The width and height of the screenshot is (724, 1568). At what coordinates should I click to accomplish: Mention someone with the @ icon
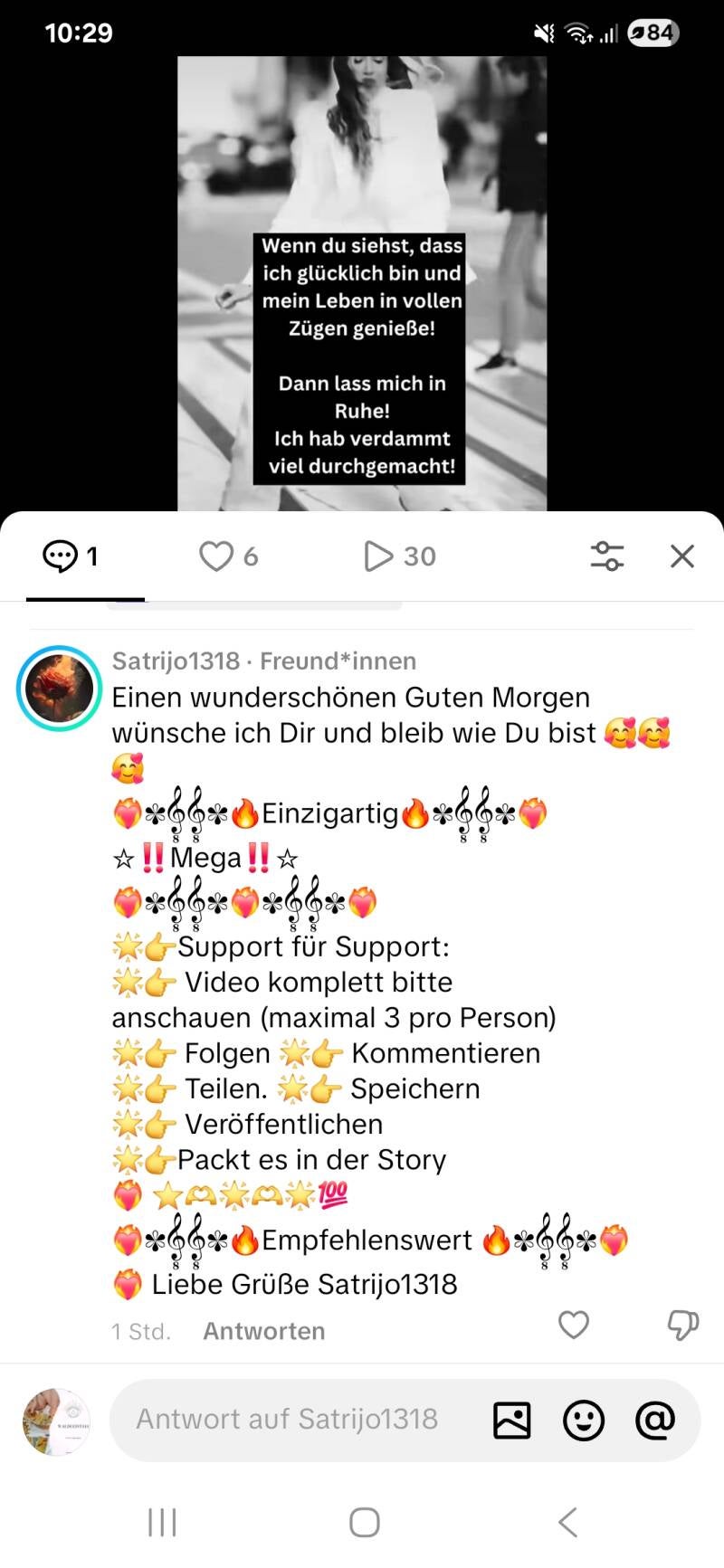pyautogui.click(x=655, y=1420)
